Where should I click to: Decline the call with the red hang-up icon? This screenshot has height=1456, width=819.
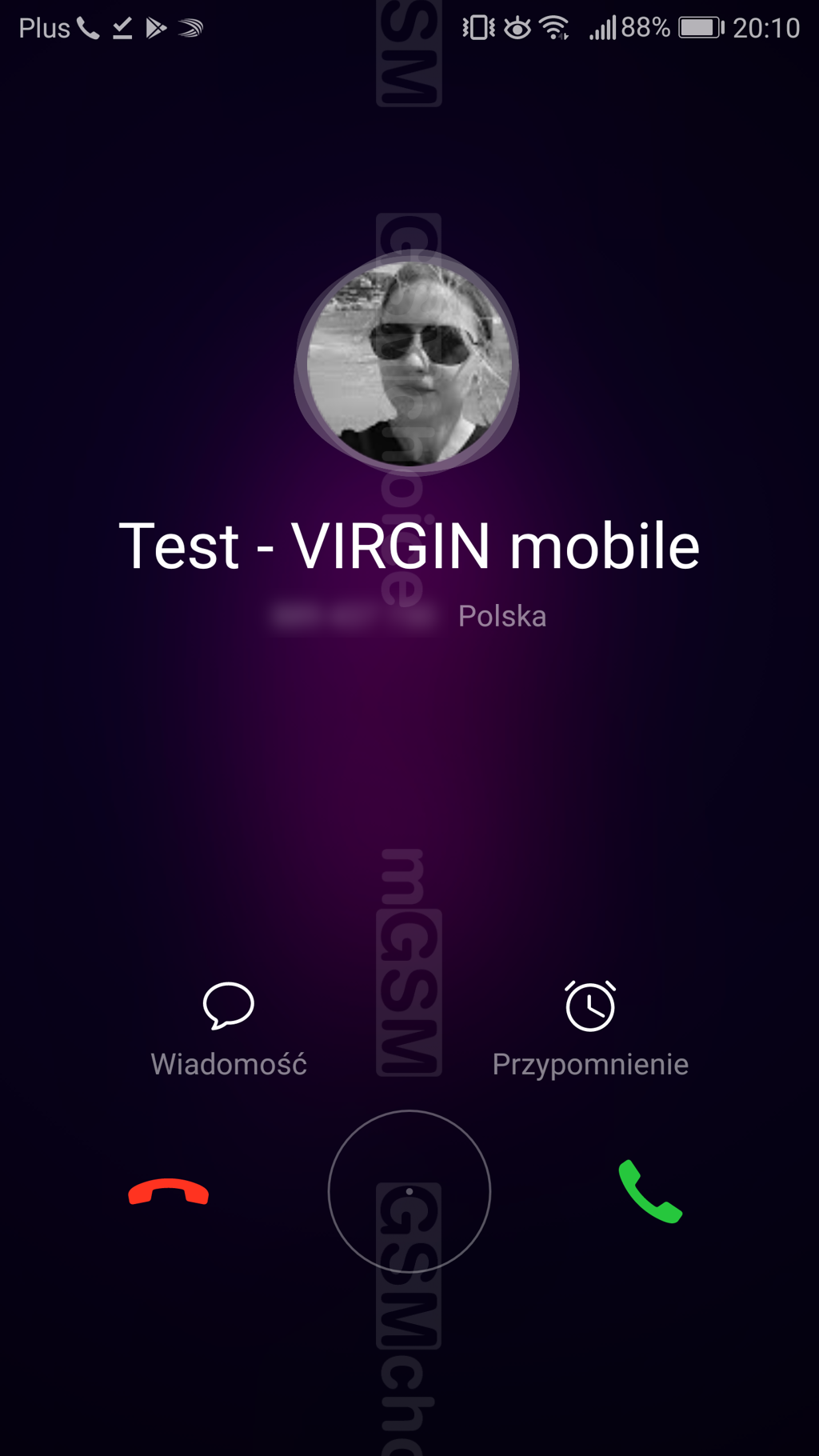pyautogui.click(x=169, y=1192)
